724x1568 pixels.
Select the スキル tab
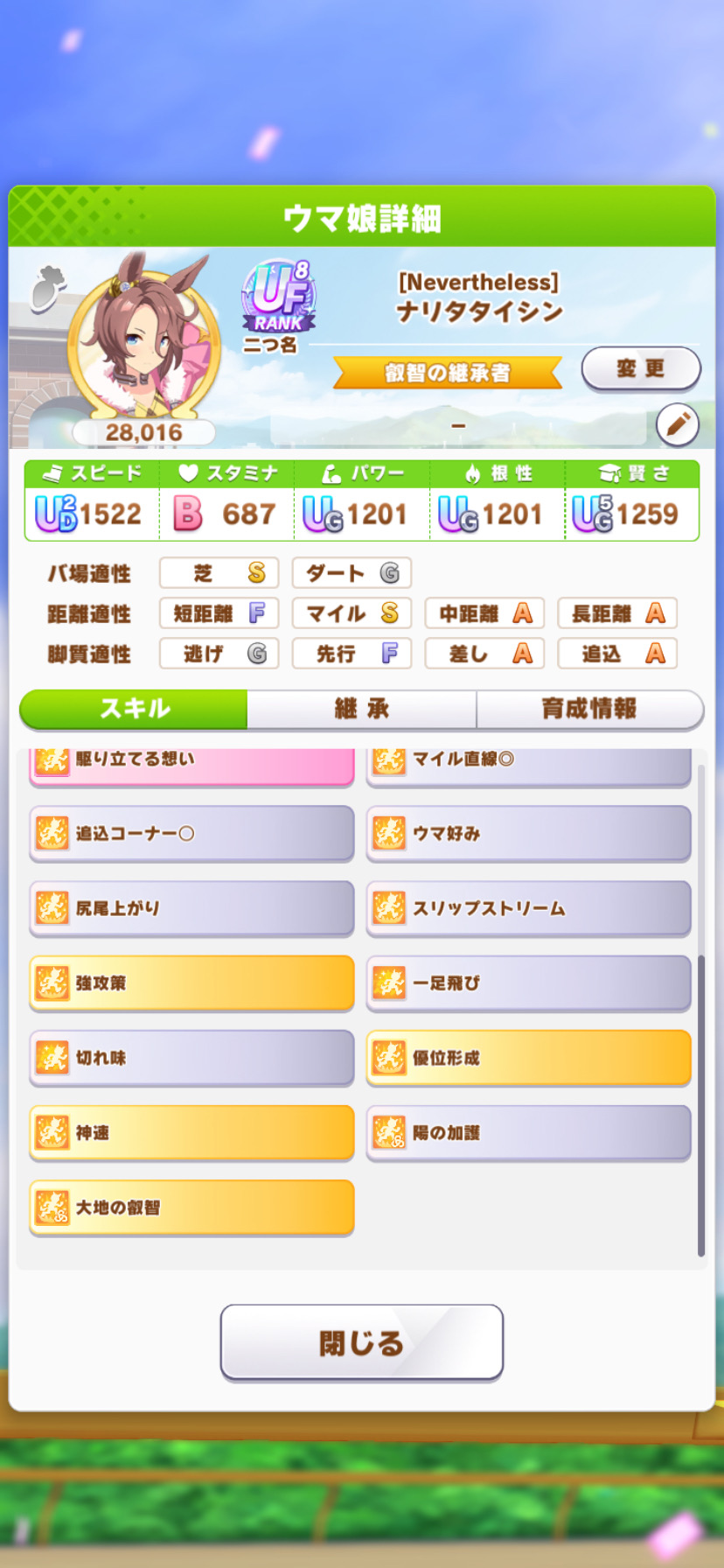point(134,709)
